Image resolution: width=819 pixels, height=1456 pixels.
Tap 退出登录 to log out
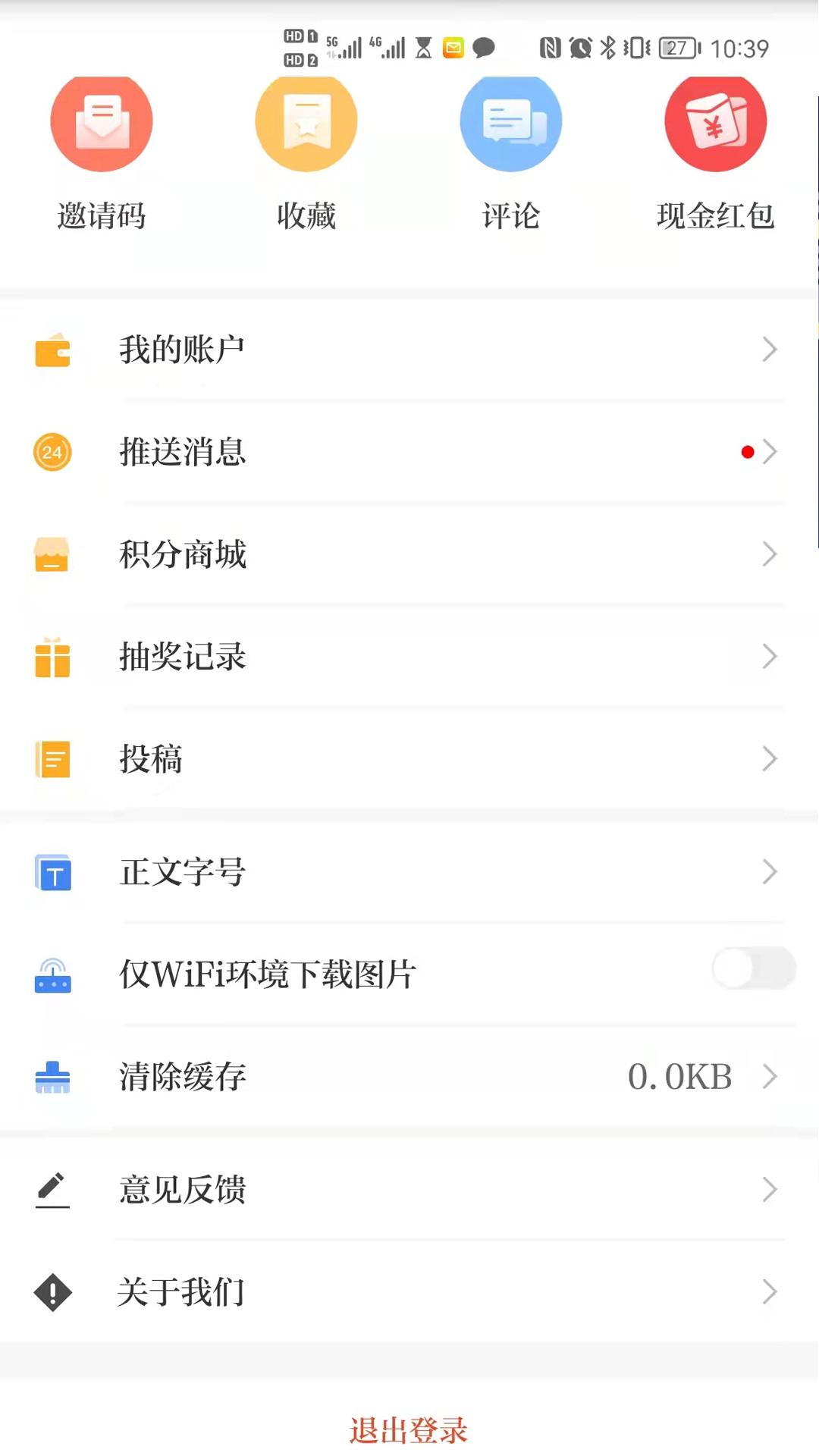coord(409,1431)
